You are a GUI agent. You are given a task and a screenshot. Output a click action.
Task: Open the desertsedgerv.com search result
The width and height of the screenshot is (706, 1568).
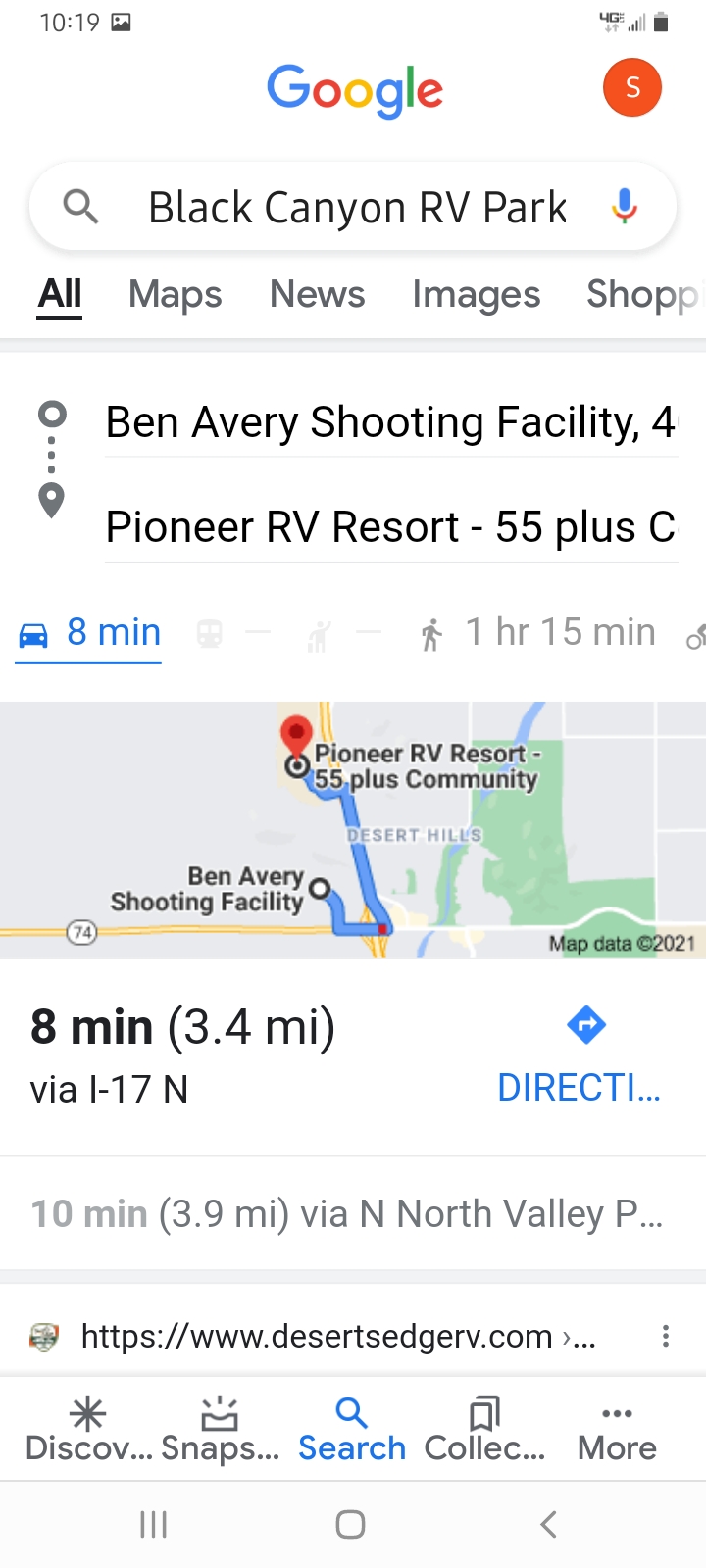click(x=316, y=1337)
